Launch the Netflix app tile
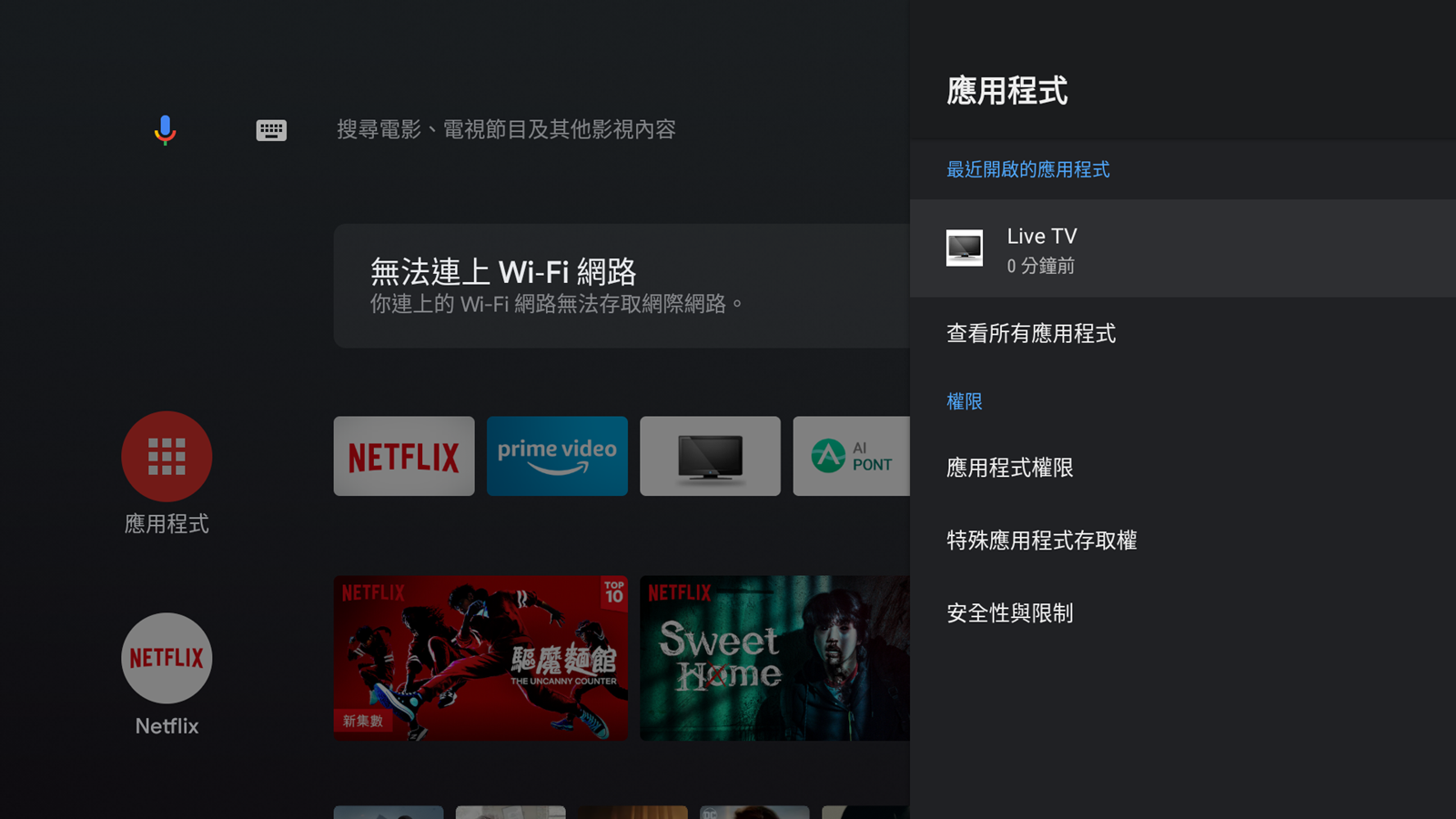This screenshot has width=1456, height=819. tap(404, 456)
